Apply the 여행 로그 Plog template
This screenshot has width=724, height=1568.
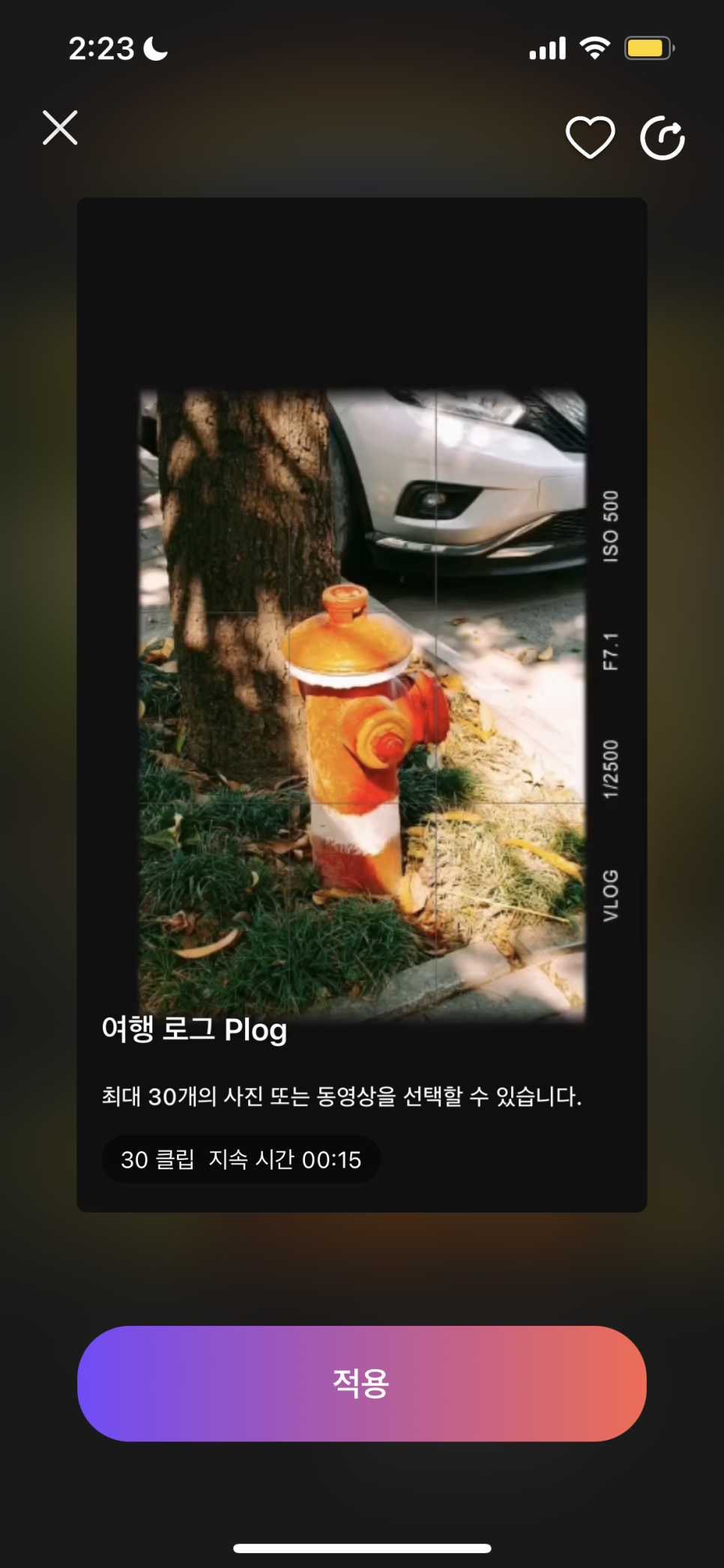pyautogui.click(x=362, y=1383)
